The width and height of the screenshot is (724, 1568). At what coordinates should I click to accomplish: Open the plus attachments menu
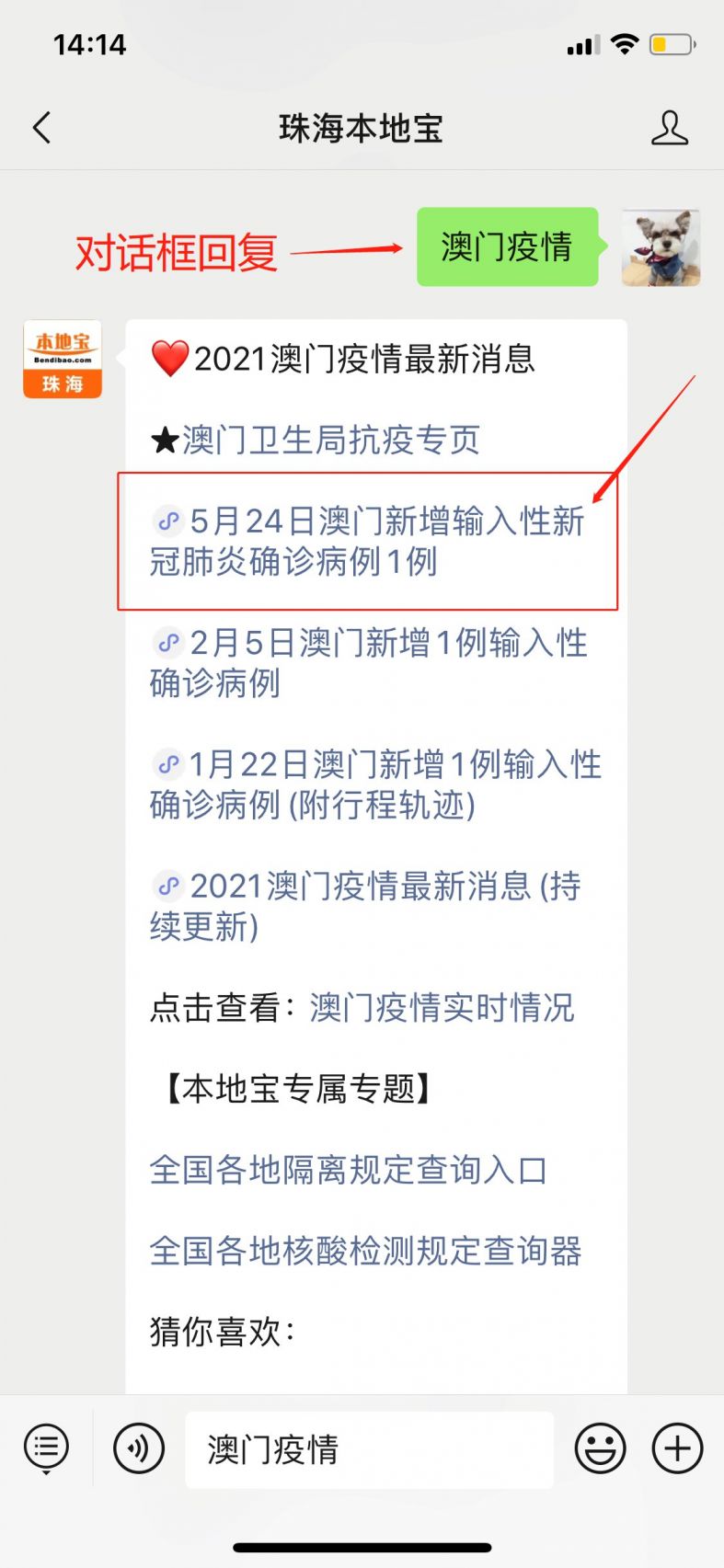[678, 1448]
